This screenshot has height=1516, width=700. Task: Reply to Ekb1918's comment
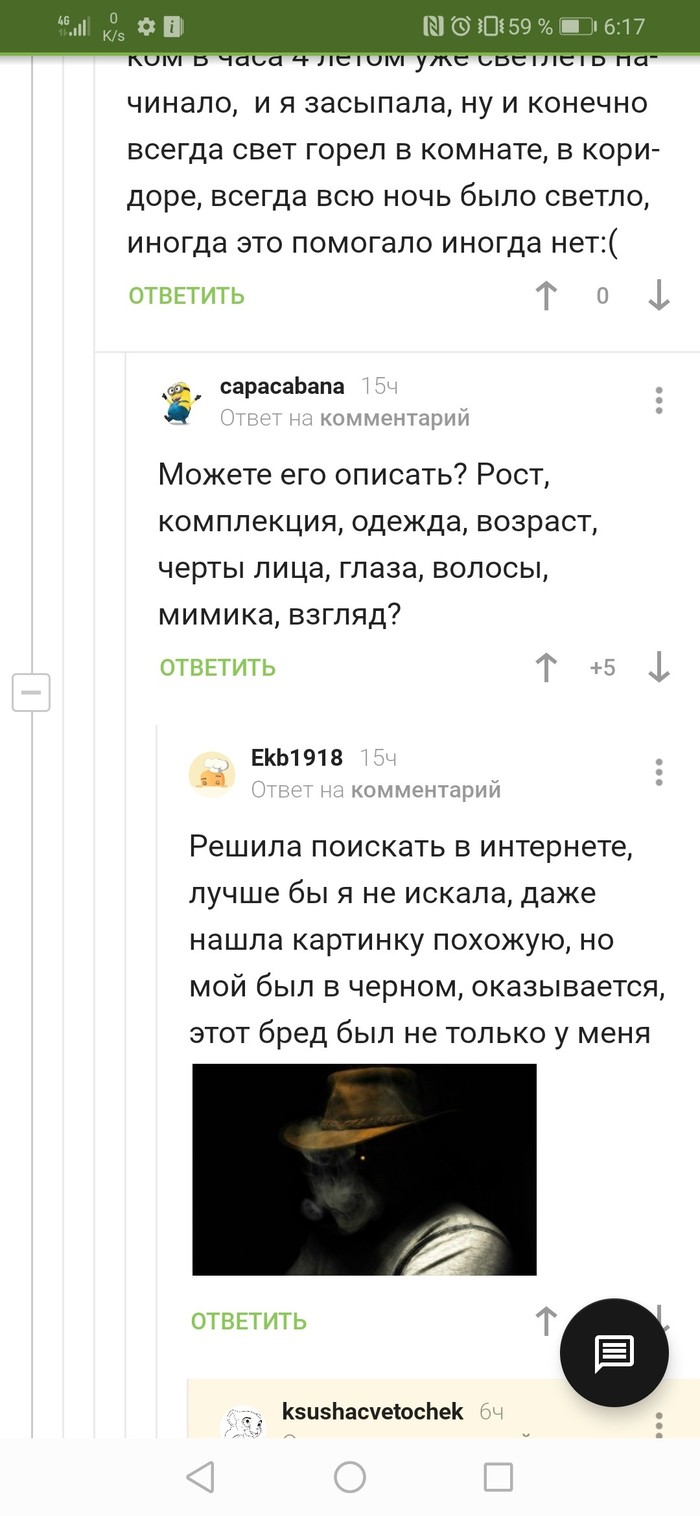click(248, 1321)
